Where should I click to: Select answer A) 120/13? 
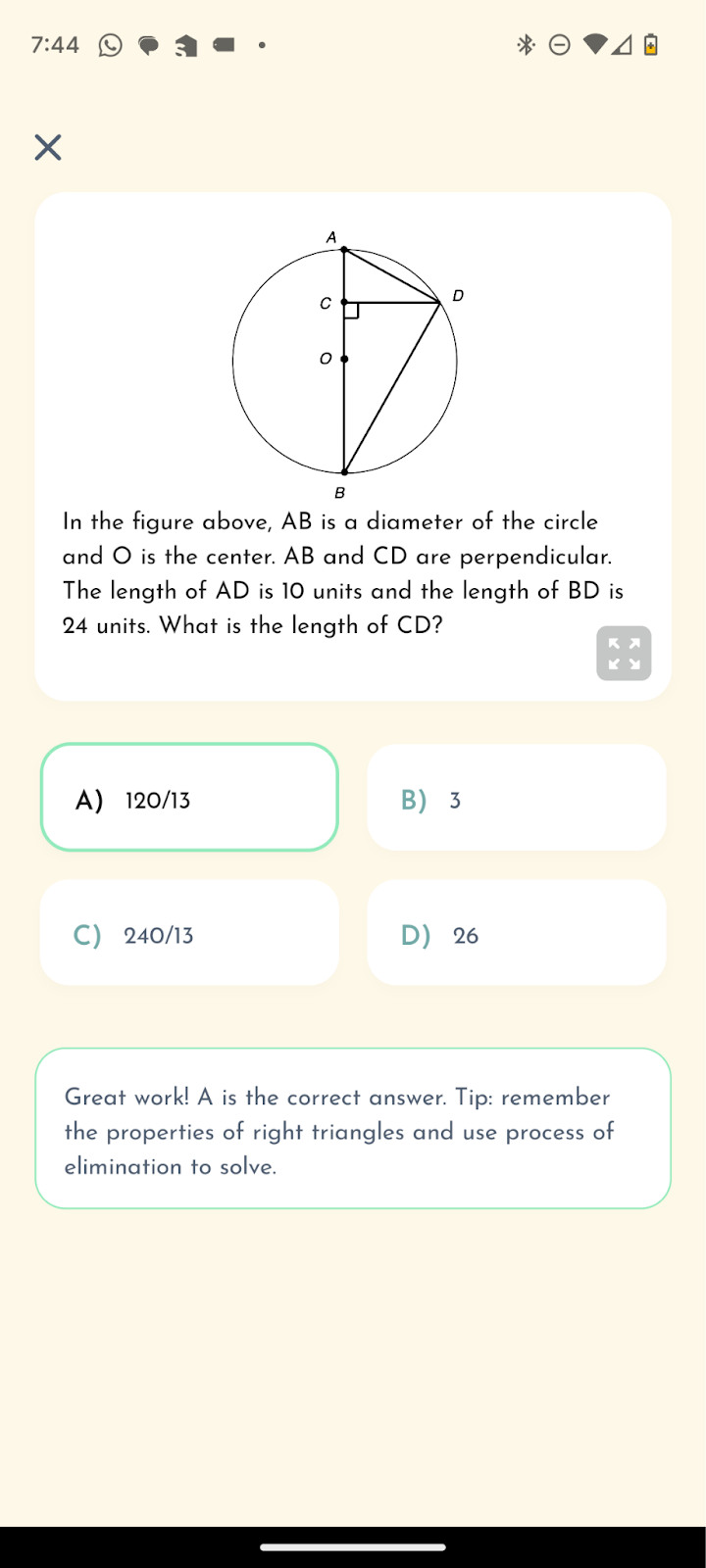click(x=189, y=798)
